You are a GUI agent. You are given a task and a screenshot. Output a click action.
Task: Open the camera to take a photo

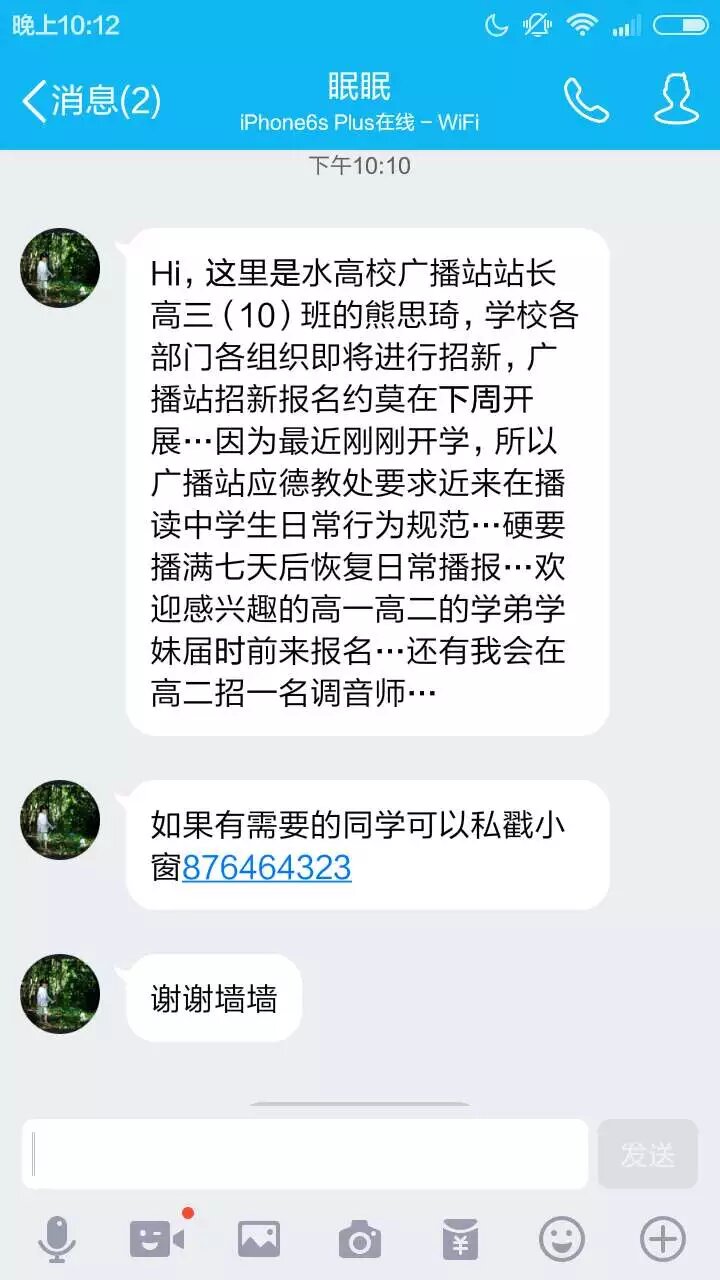(360, 1239)
